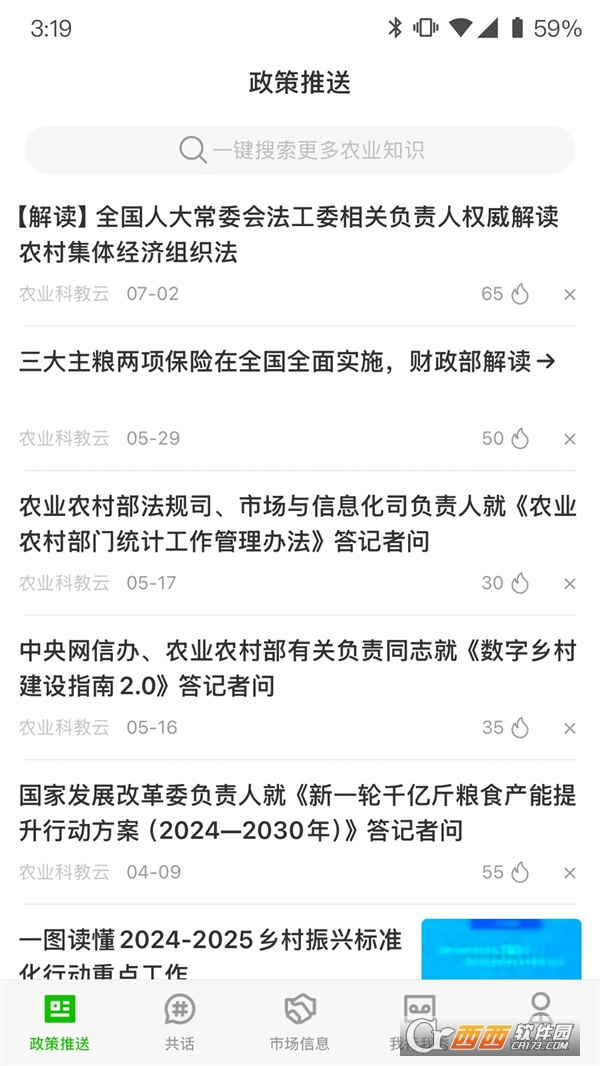Dismiss the 三大主粮两项保险 article
The width and height of the screenshot is (600, 1066).
point(570,439)
